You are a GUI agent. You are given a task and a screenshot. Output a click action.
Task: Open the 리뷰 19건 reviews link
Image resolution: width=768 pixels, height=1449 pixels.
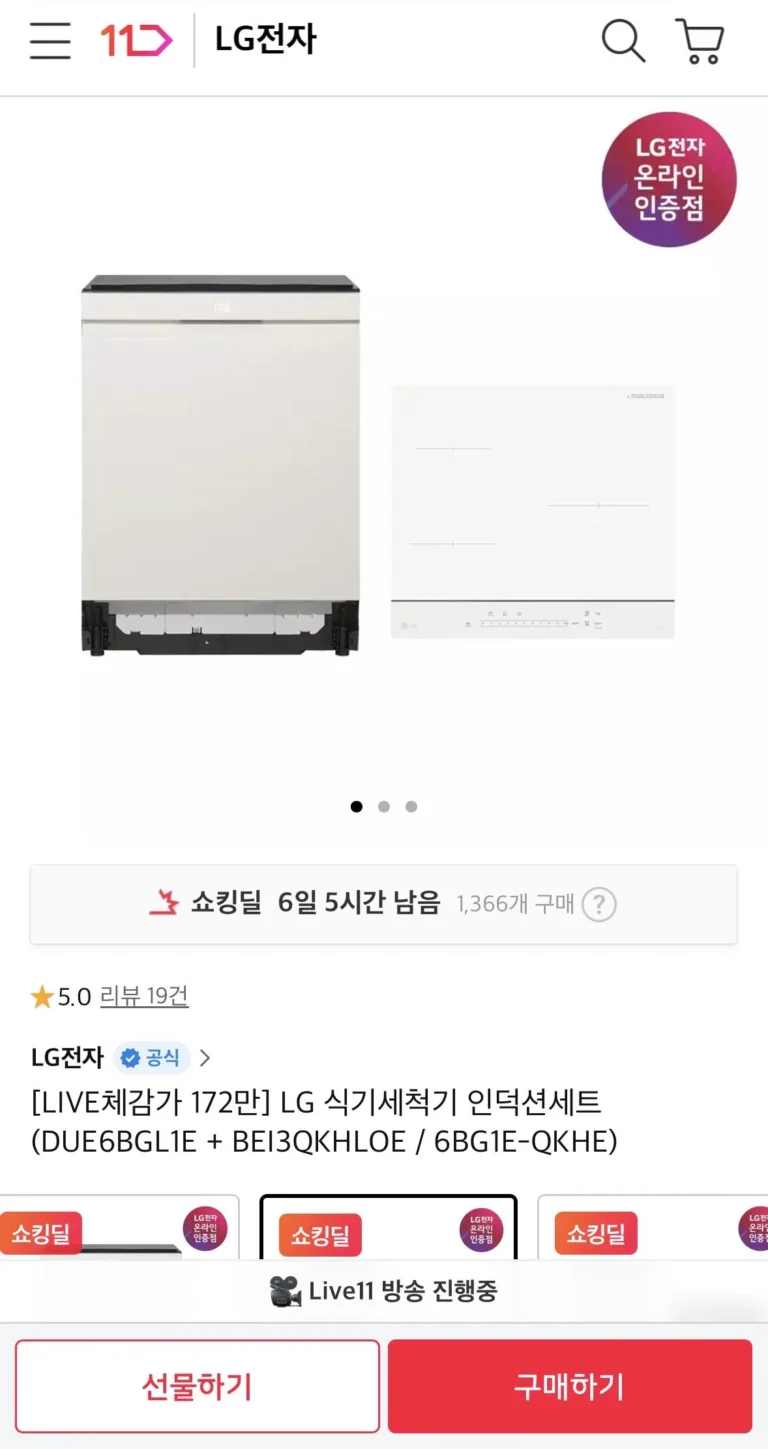(x=144, y=996)
